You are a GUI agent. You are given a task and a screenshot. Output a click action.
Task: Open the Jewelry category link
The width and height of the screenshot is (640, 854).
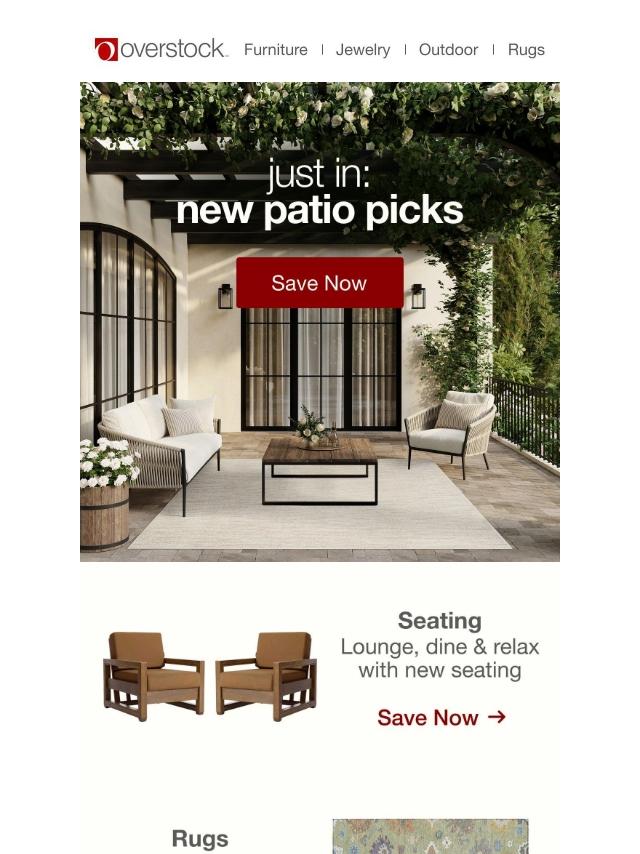(x=362, y=49)
